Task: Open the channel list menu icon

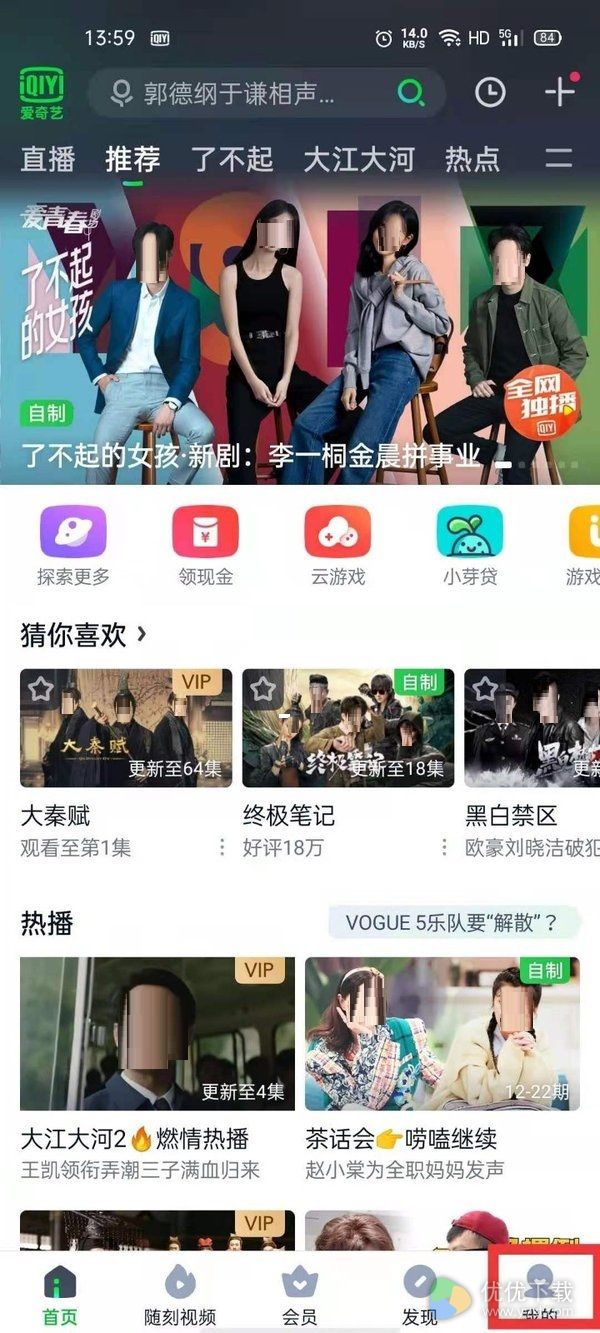Action: (x=558, y=159)
